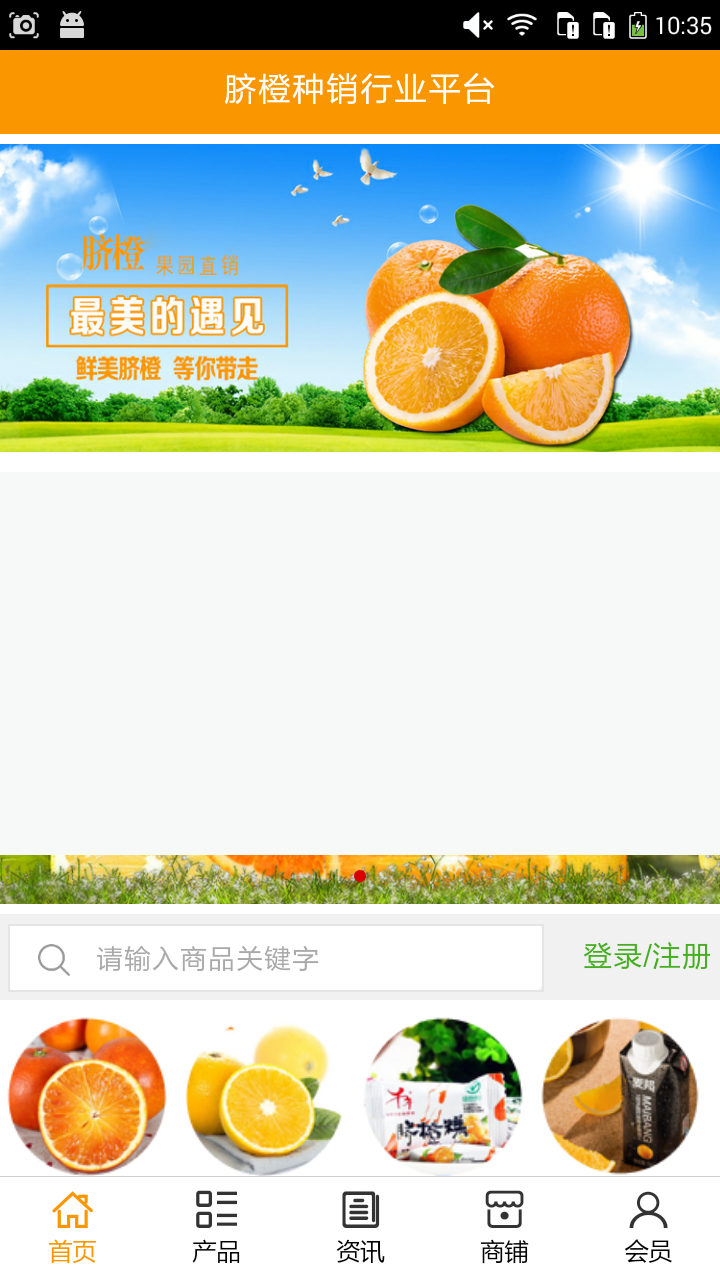Select the sliced blood orange thumbnail
Image resolution: width=720 pixels, height=1280 pixels.
86,1095
